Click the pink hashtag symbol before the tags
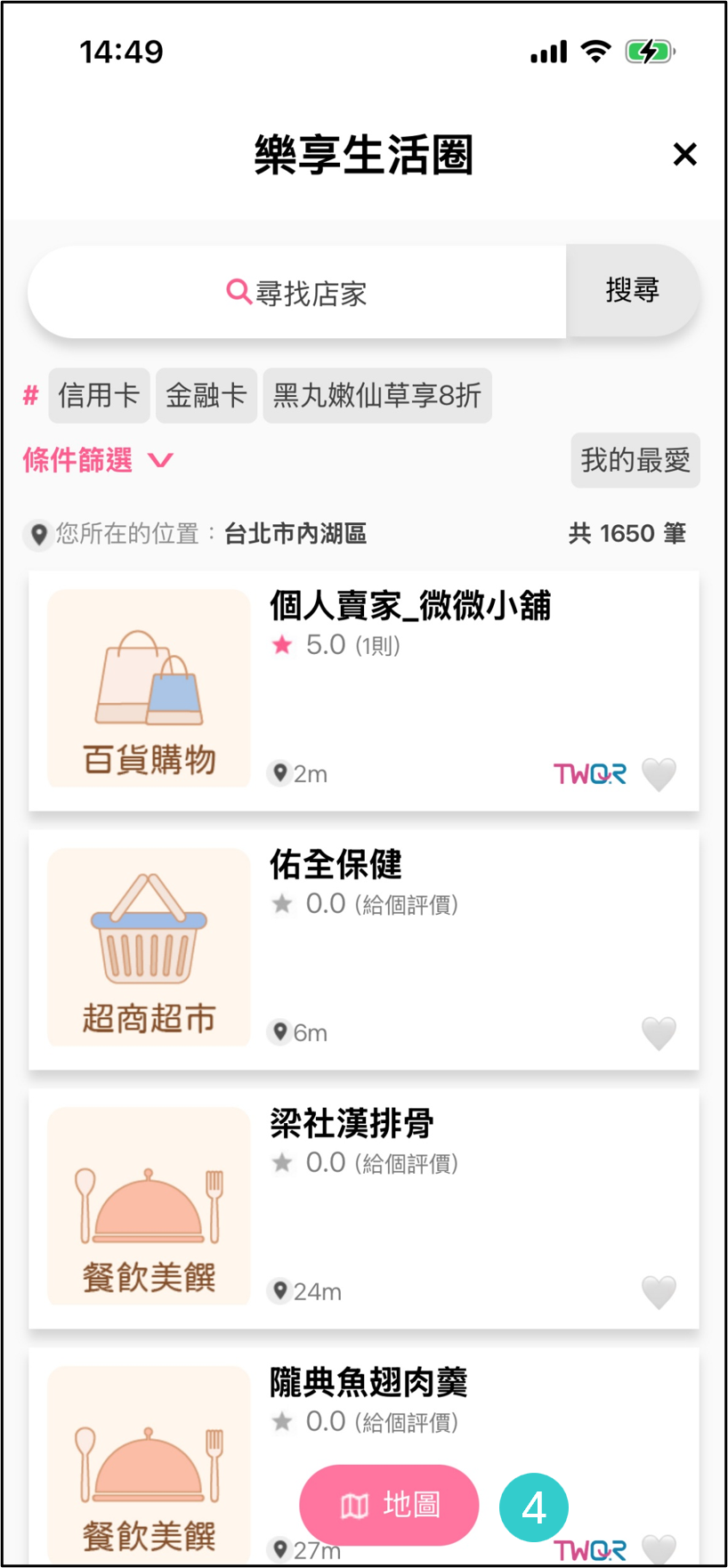 [29, 395]
